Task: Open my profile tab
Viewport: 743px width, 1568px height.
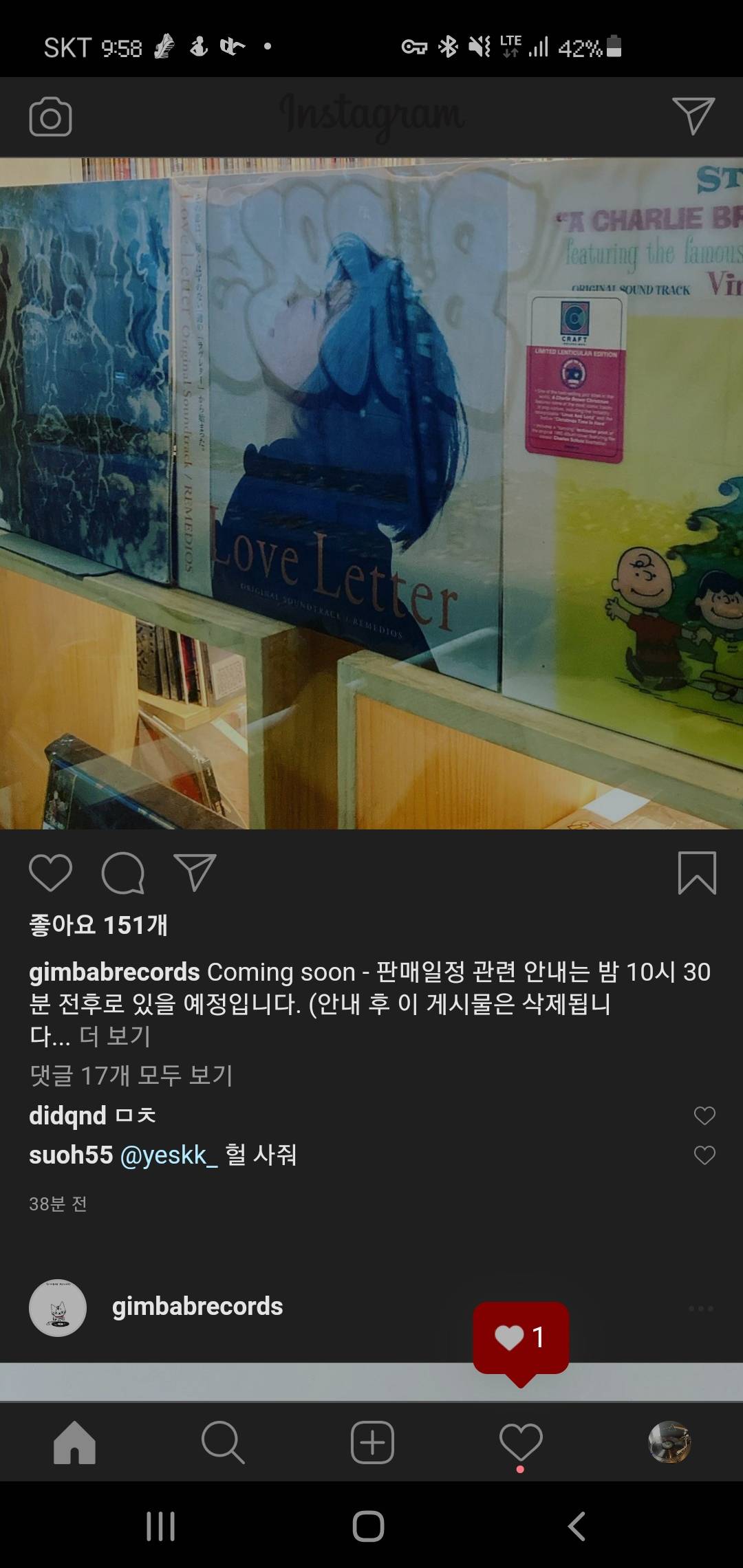Action: click(669, 1442)
